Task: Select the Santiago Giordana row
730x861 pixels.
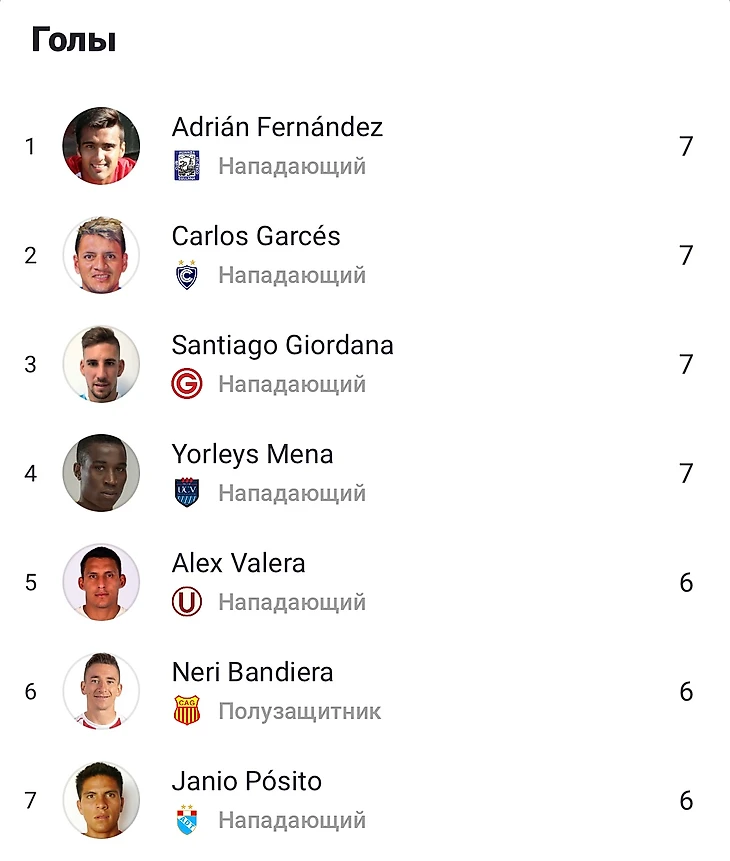Action: point(282,346)
